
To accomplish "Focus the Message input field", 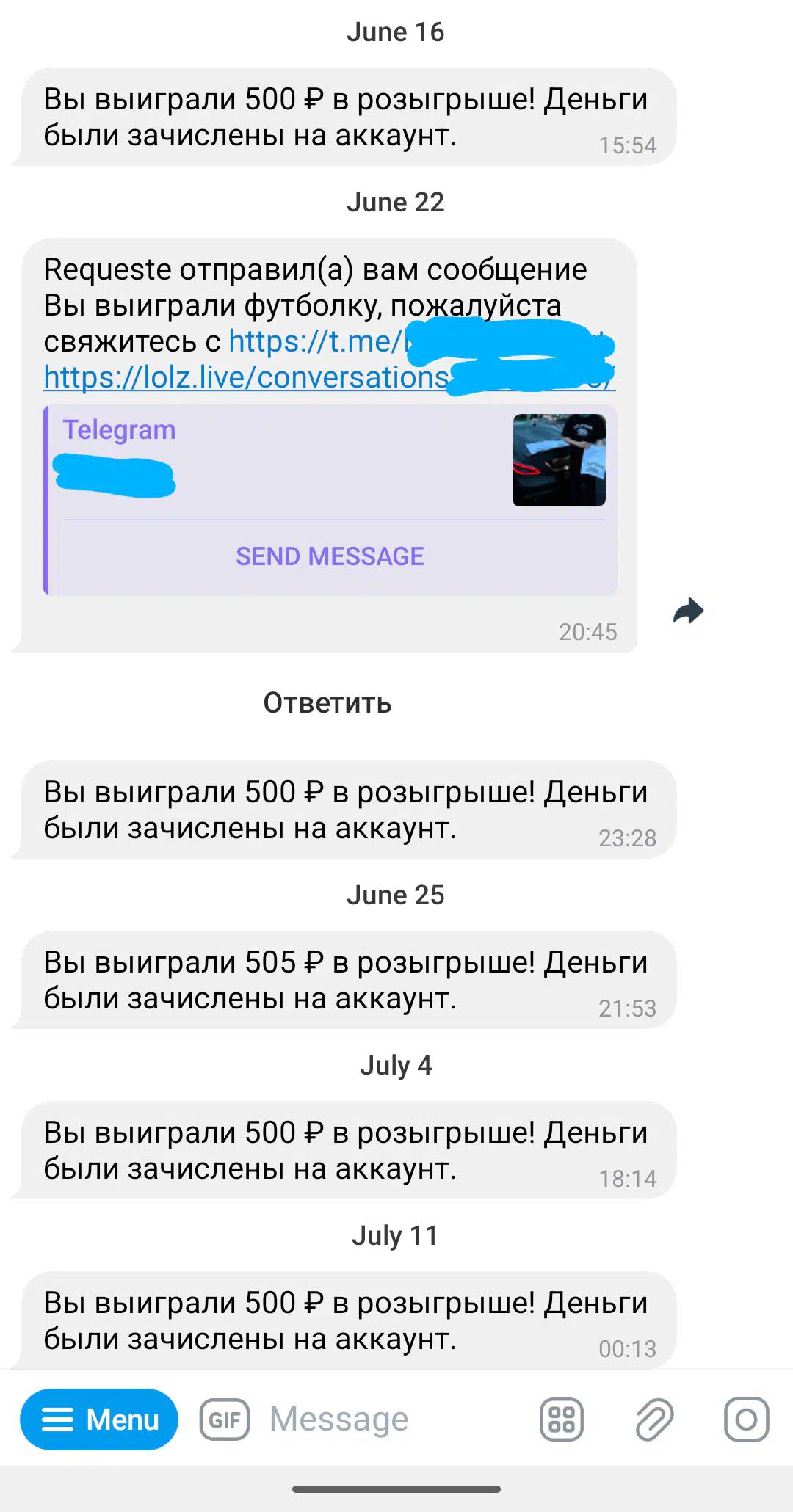I will point(396,1419).
